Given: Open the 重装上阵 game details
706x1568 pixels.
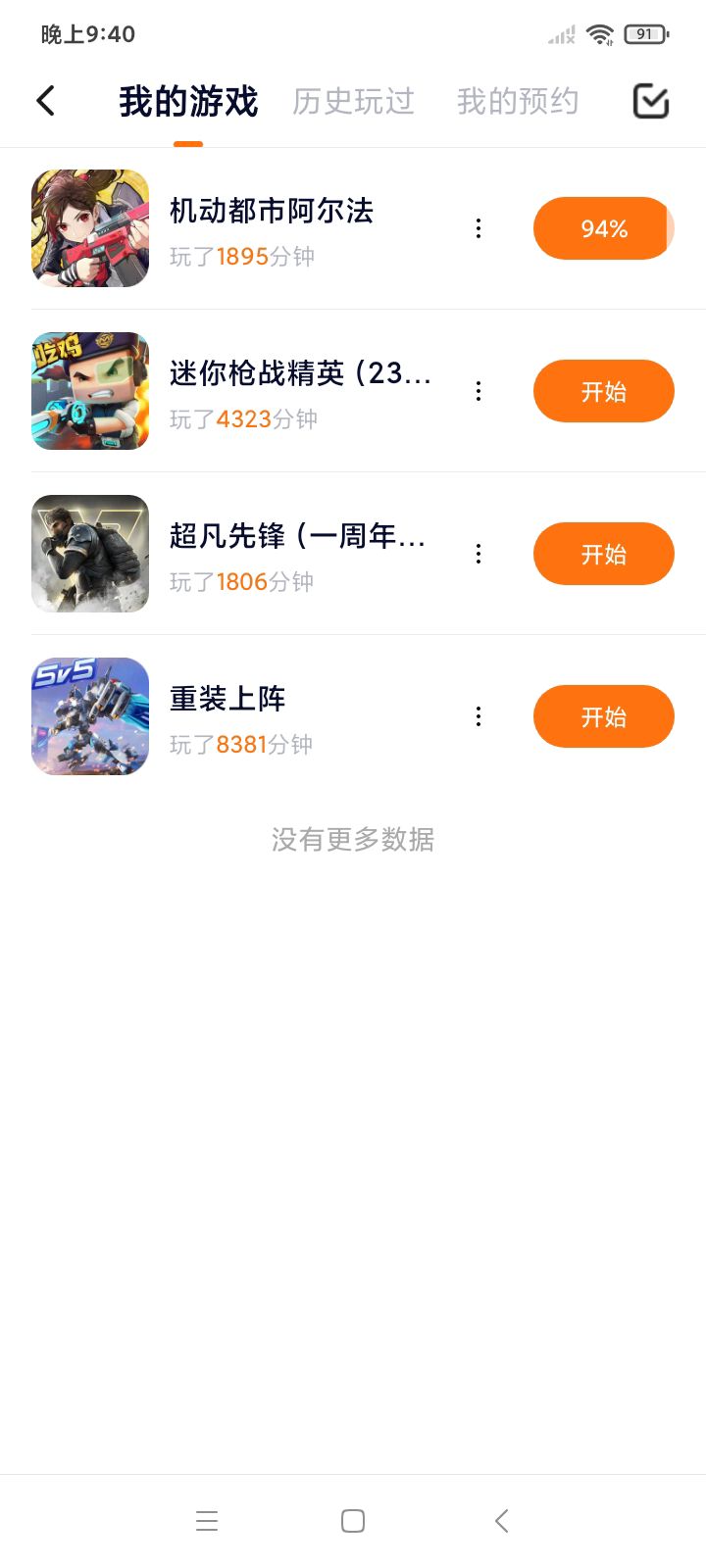Looking at the screenshot, I should [x=227, y=700].
